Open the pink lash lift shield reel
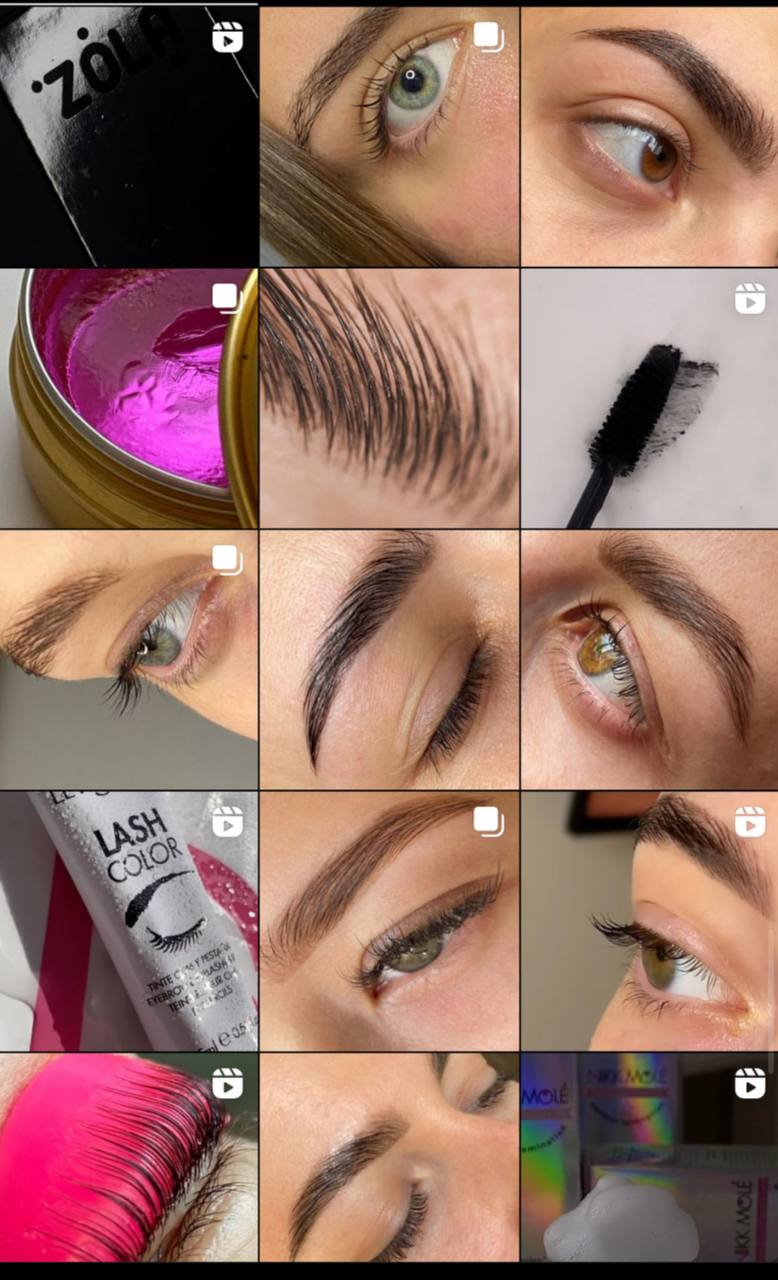Viewport: 778px width, 1280px height. (x=129, y=1157)
